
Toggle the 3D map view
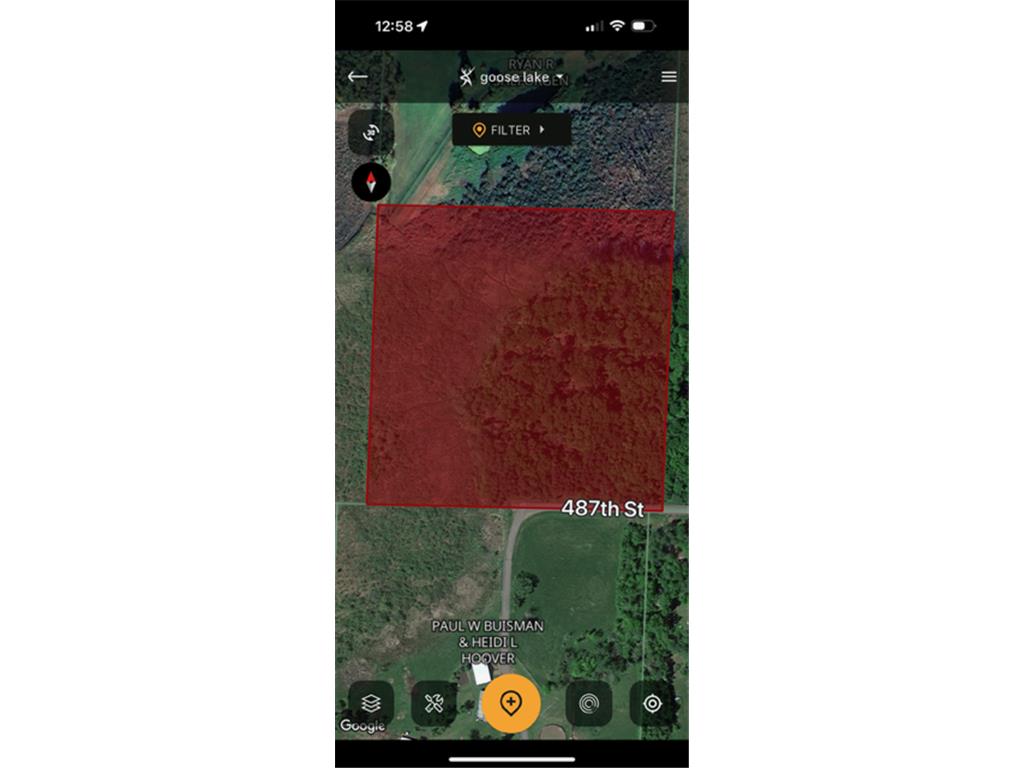coord(371,132)
